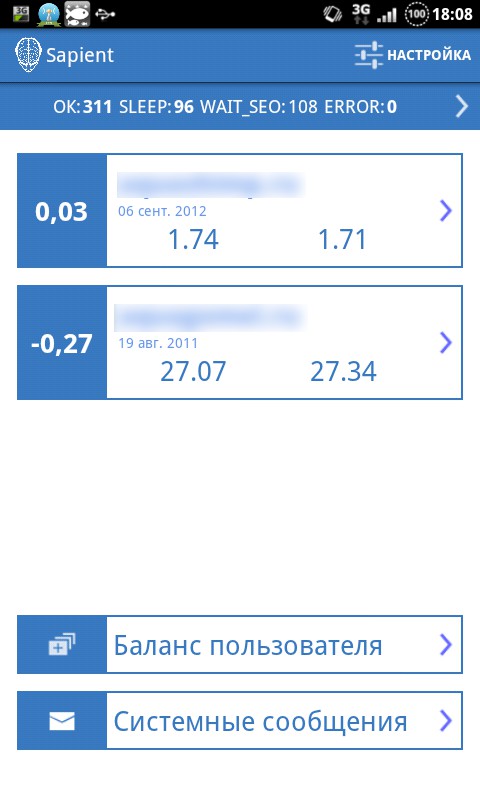Expand the OK/SLEEP/ERROR status bar
Screen dimensions: 480x800
pos(240,107)
